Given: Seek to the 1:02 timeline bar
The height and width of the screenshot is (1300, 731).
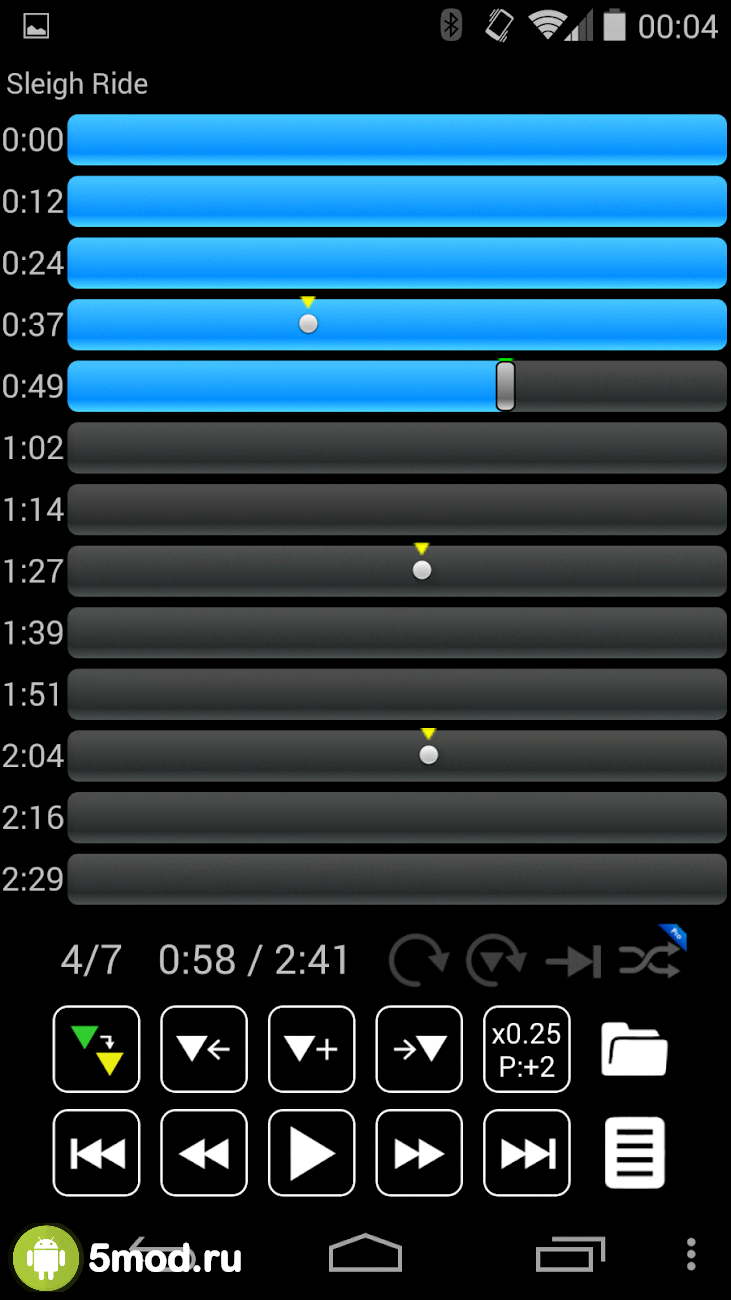Looking at the screenshot, I should 396,447.
